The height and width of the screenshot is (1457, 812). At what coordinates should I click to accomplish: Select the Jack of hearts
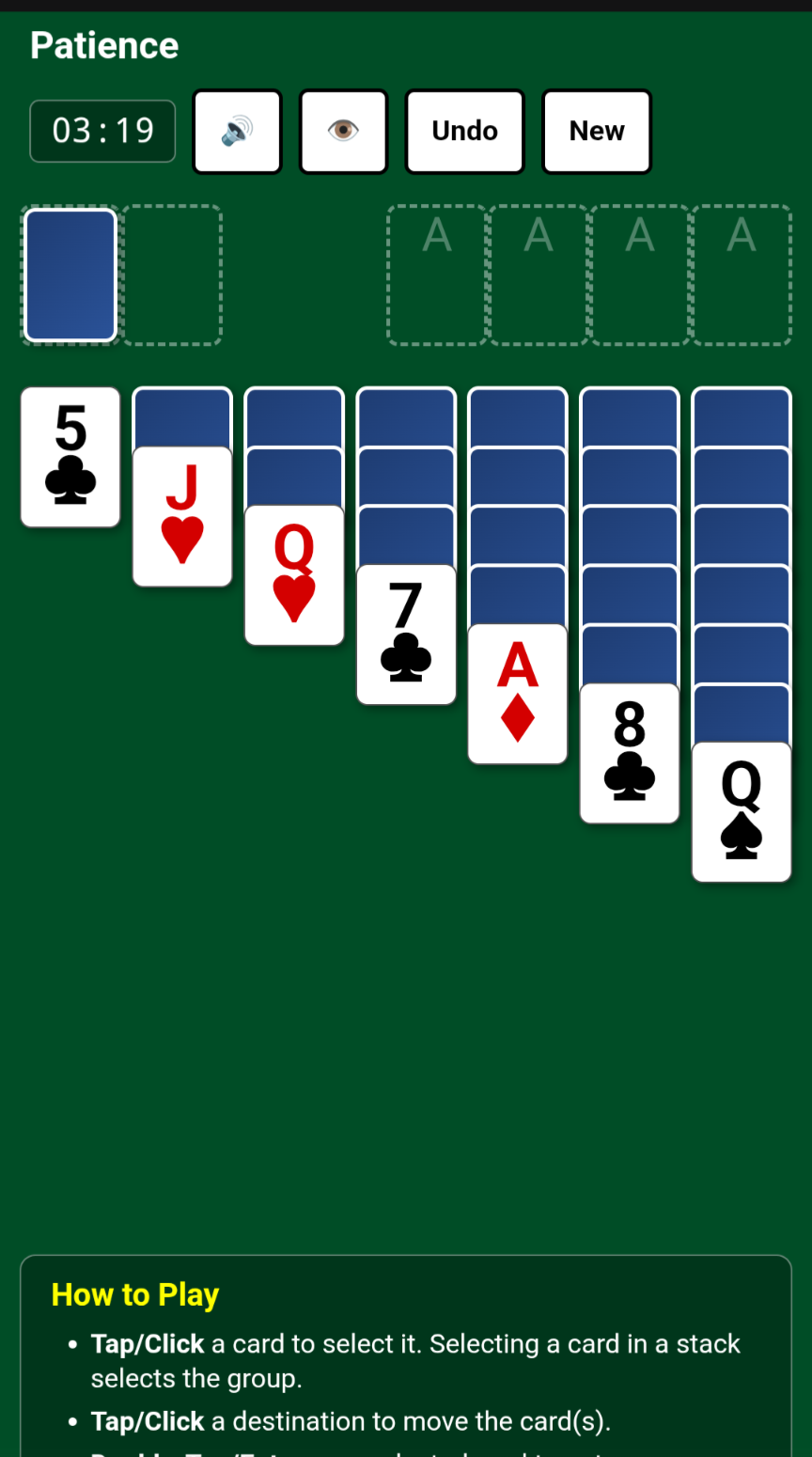tap(181, 517)
